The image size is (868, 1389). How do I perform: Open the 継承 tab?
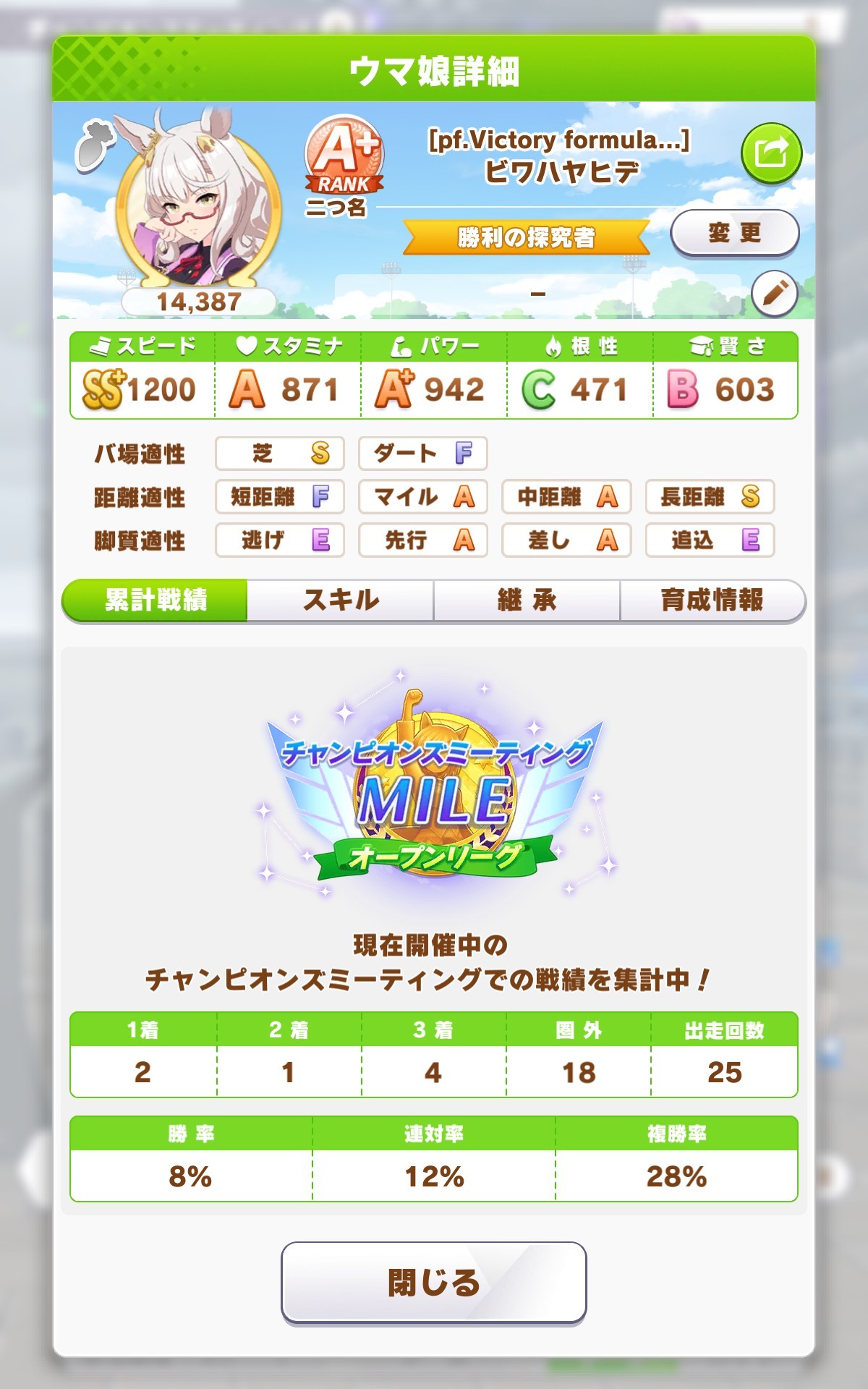tap(527, 600)
